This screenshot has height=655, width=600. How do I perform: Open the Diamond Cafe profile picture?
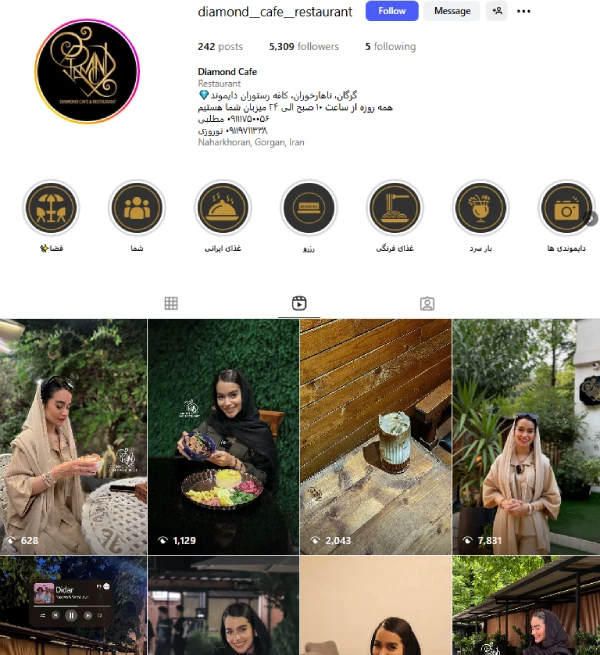[x=86, y=69]
